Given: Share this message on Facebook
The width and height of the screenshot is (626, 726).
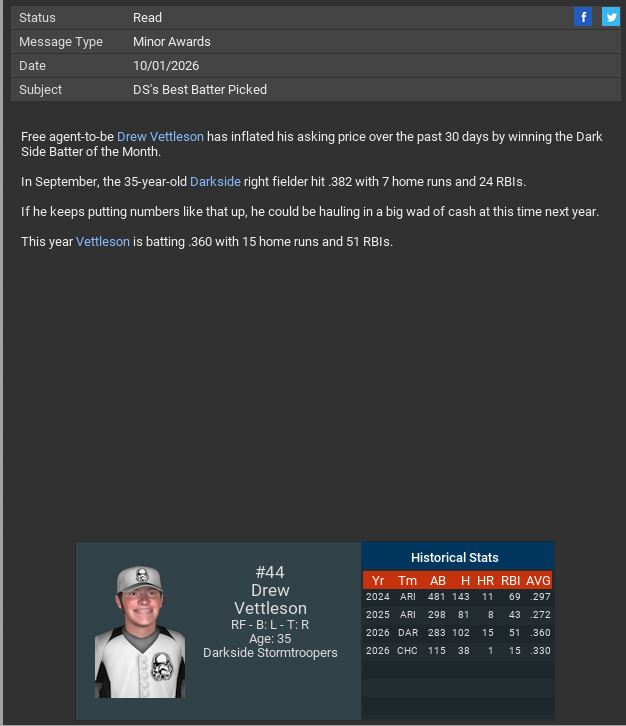Looking at the screenshot, I should tap(583, 17).
